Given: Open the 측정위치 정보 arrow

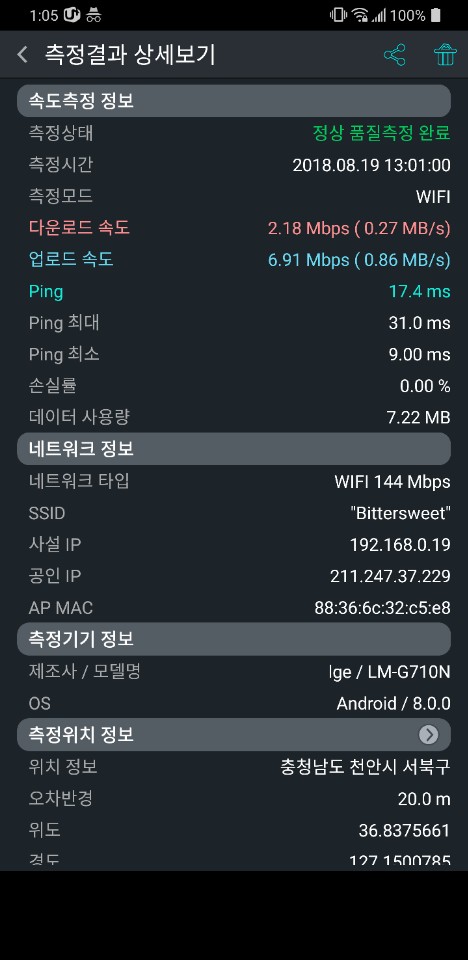Looking at the screenshot, I should pos(428,734).
